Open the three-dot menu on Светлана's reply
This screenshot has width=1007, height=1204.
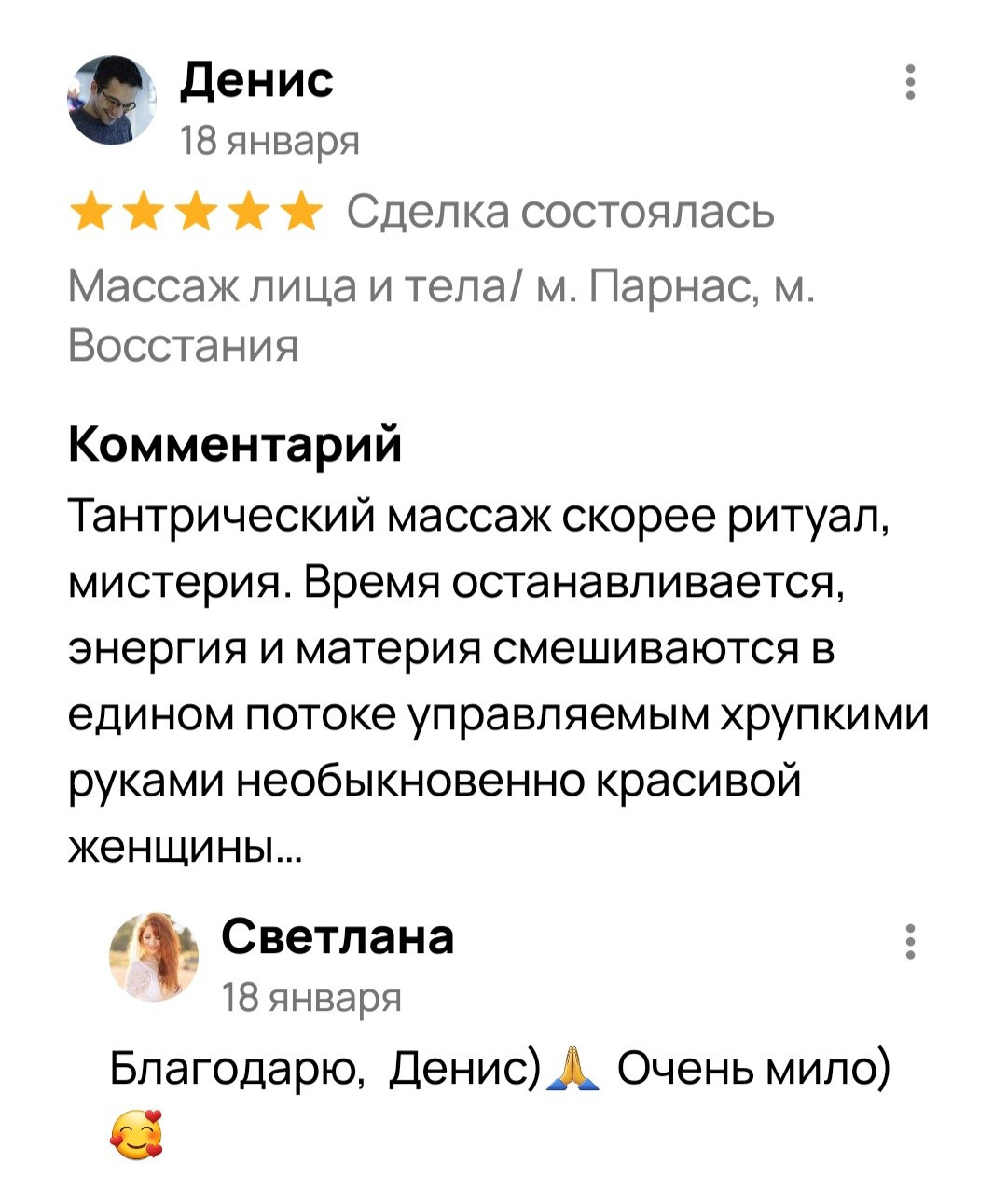911,942
